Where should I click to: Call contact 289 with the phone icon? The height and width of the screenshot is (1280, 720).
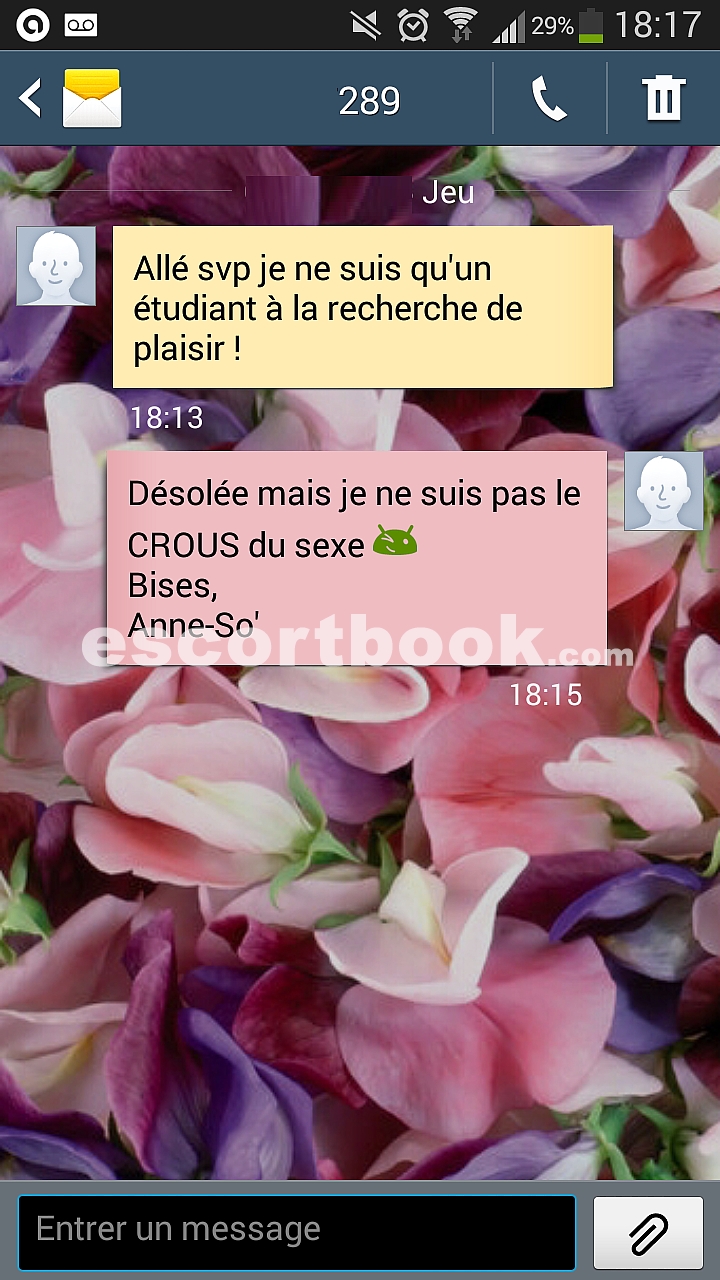point(549,99)
